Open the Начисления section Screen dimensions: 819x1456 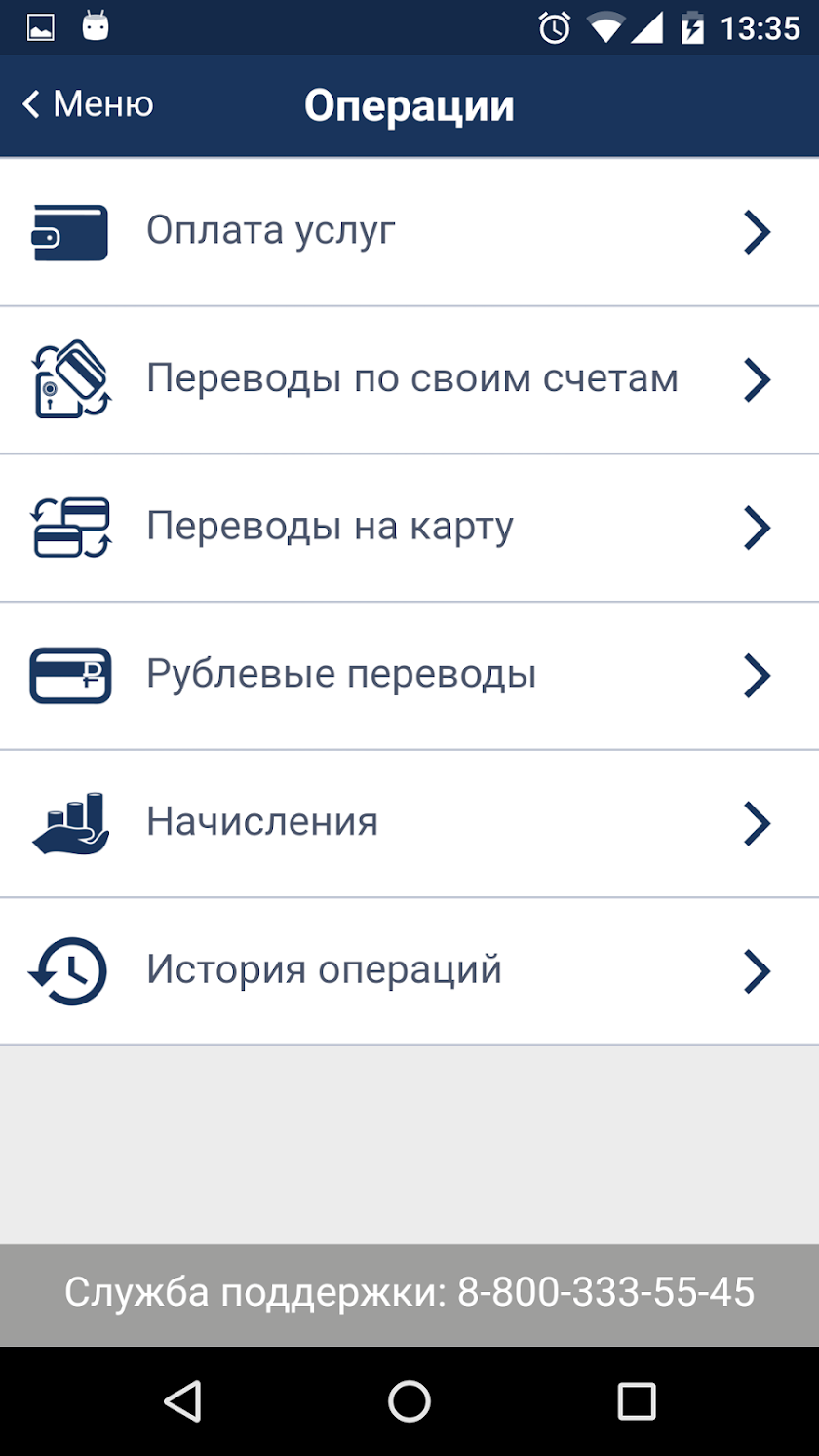(x=409, y=823)
